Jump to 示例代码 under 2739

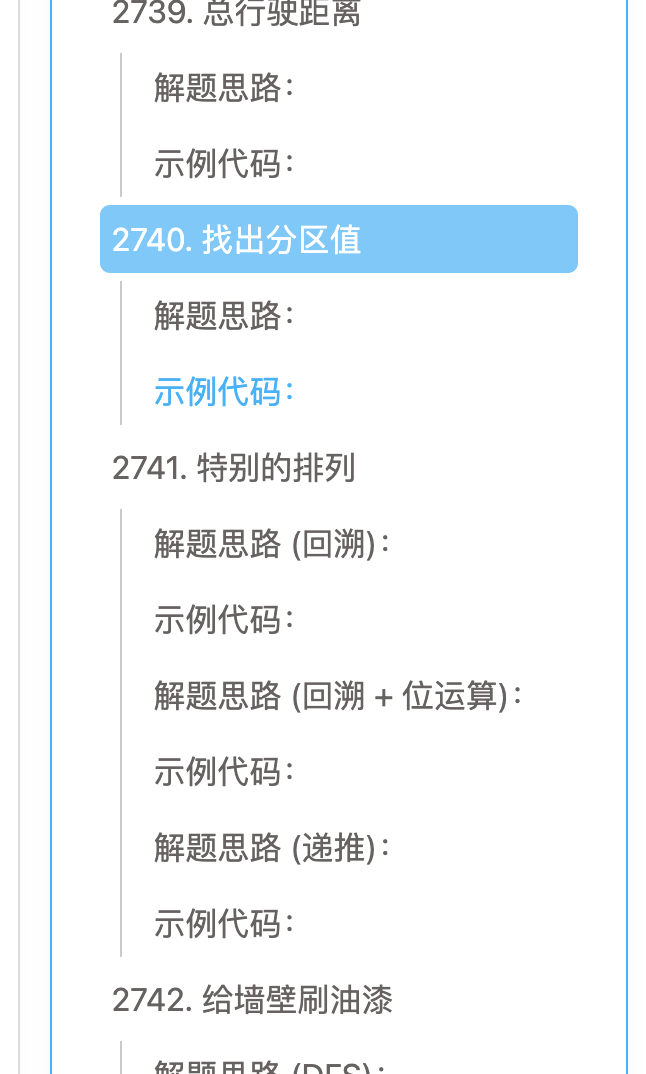[224, 164]
